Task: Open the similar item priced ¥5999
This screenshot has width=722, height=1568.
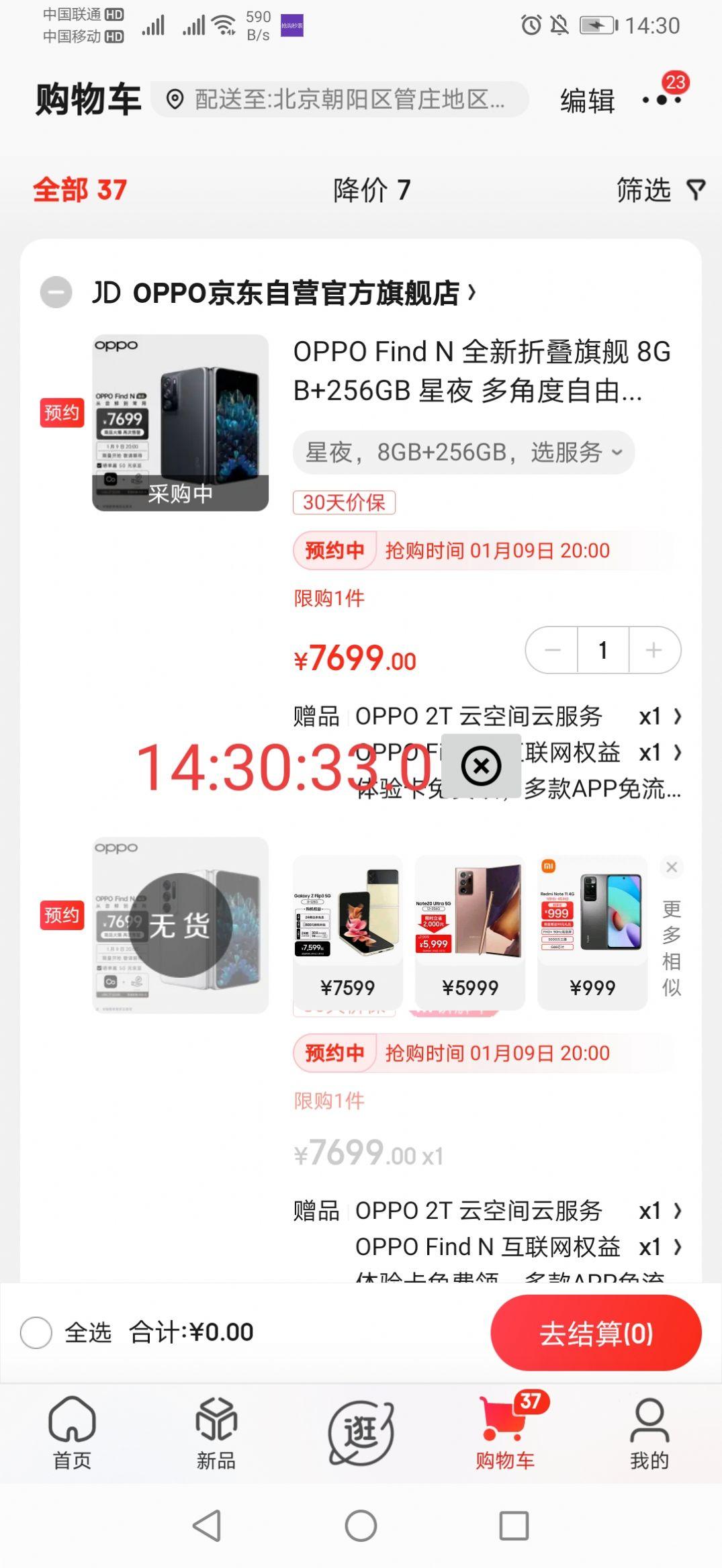Action: click(470, 932)
